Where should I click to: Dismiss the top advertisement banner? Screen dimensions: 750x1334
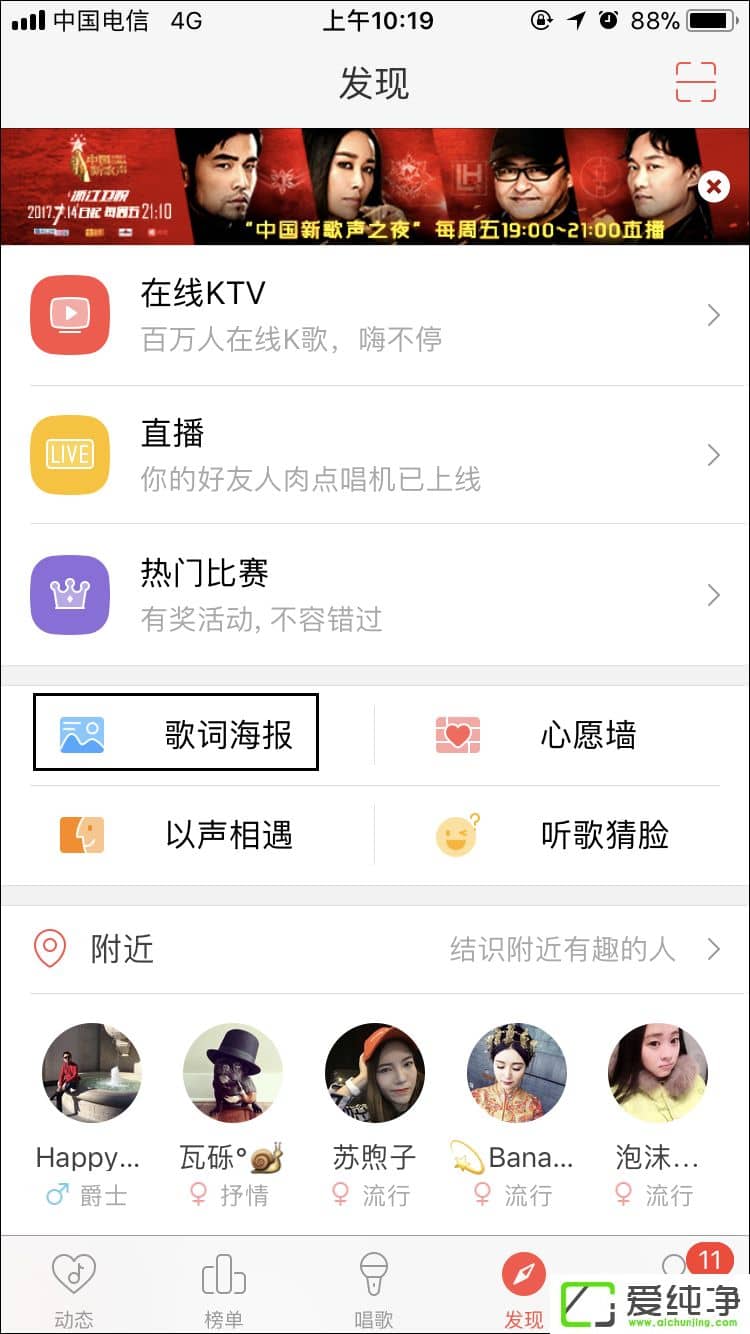(713, 186)
